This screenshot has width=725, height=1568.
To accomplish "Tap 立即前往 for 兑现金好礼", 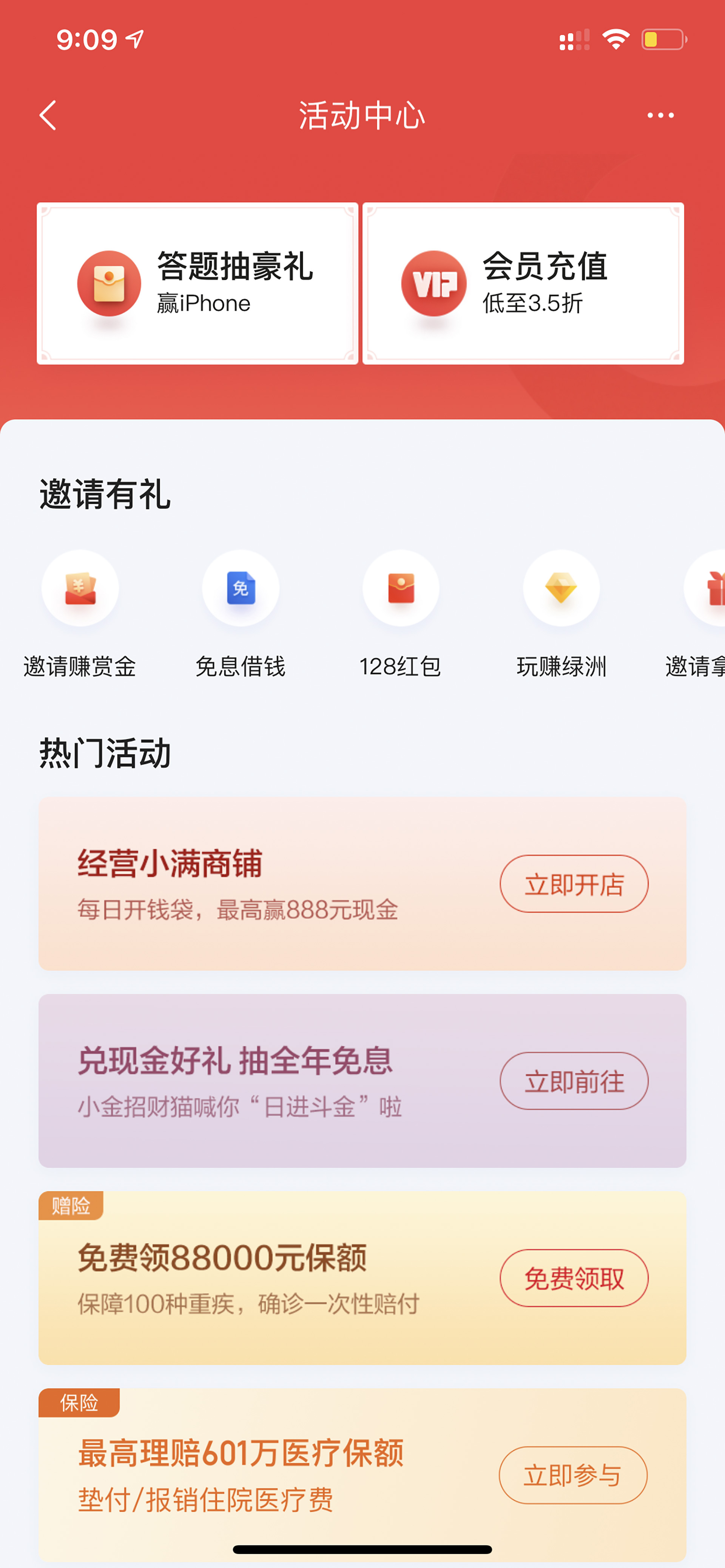I will click(574, 1081).
